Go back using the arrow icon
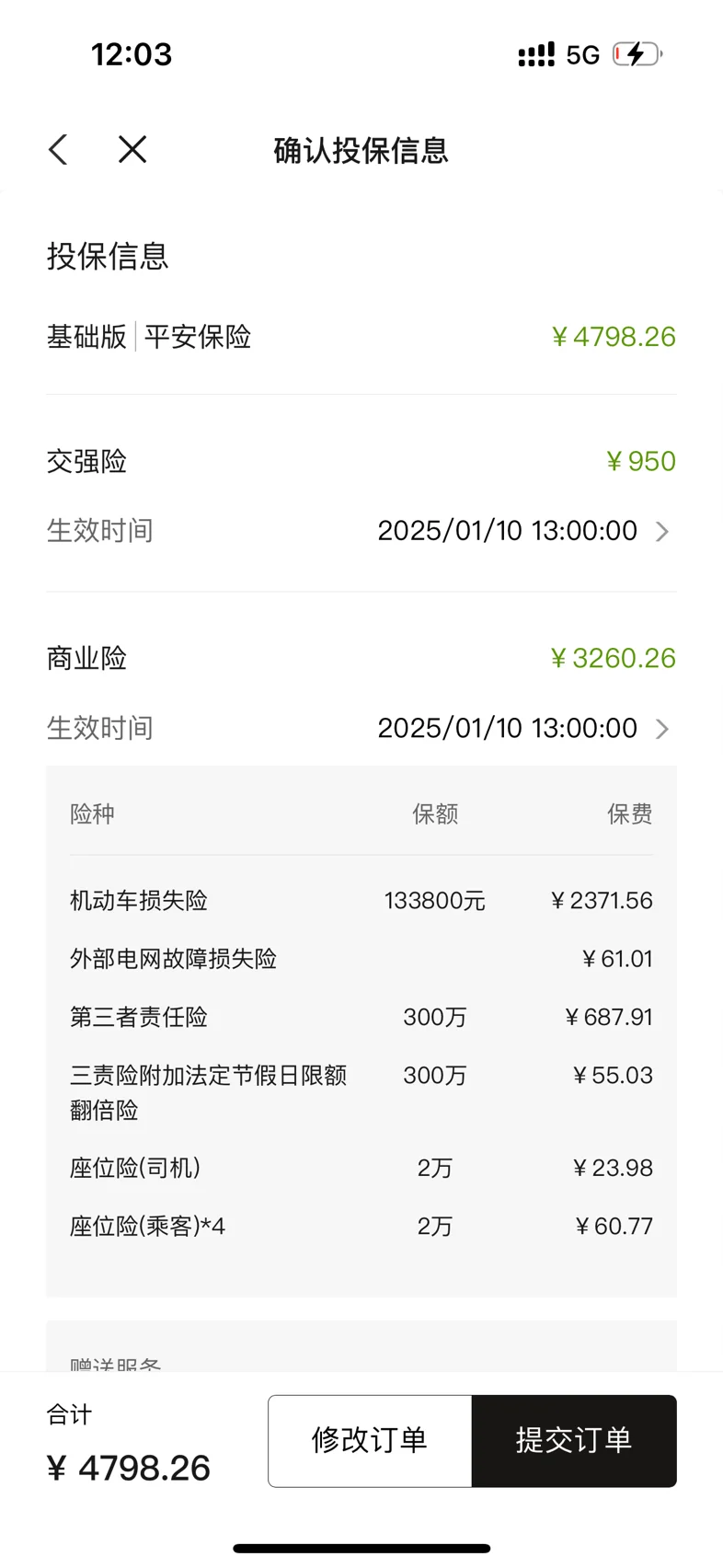Image resolution: width=723 pixels, height=1568 pixels. [x=58, y=149]
